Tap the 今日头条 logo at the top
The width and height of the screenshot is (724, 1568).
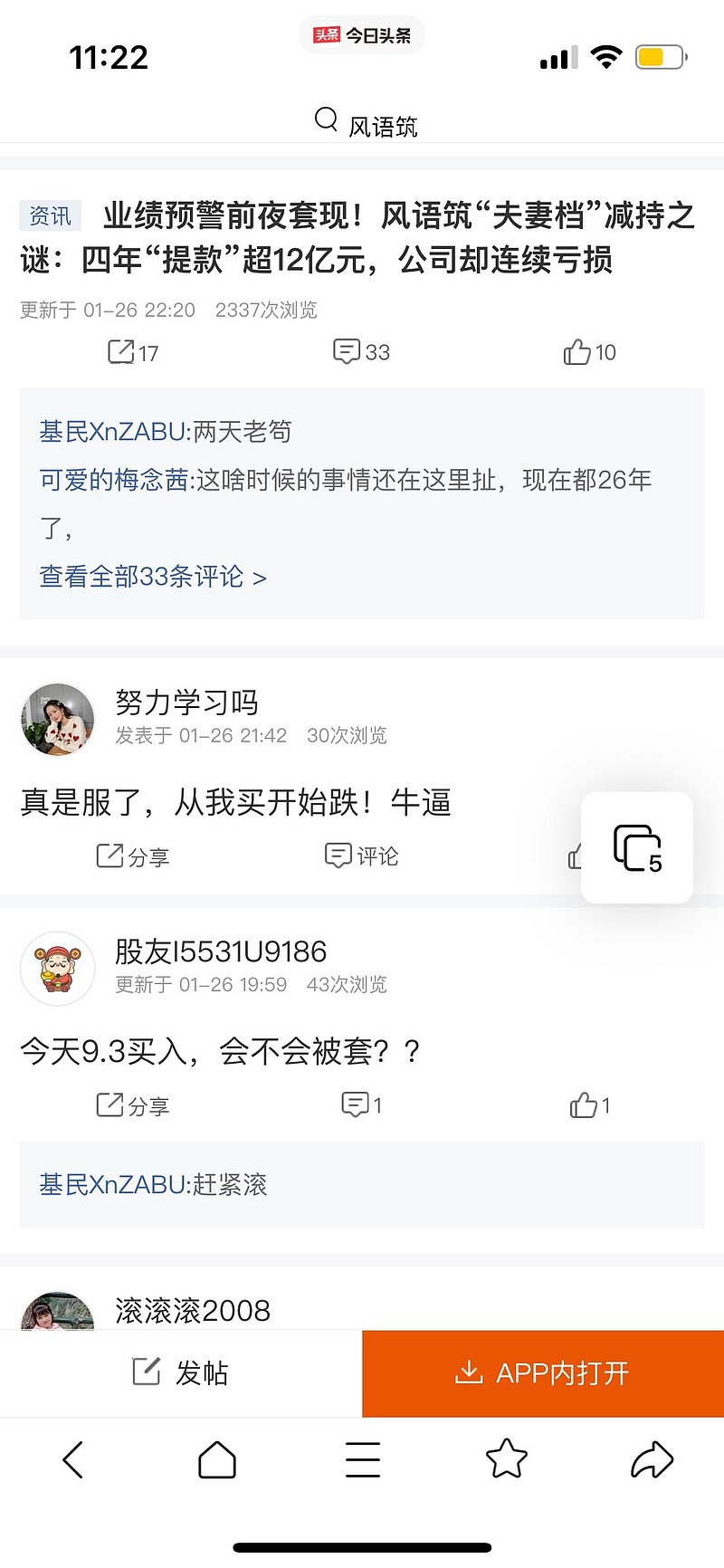(362, 36)
